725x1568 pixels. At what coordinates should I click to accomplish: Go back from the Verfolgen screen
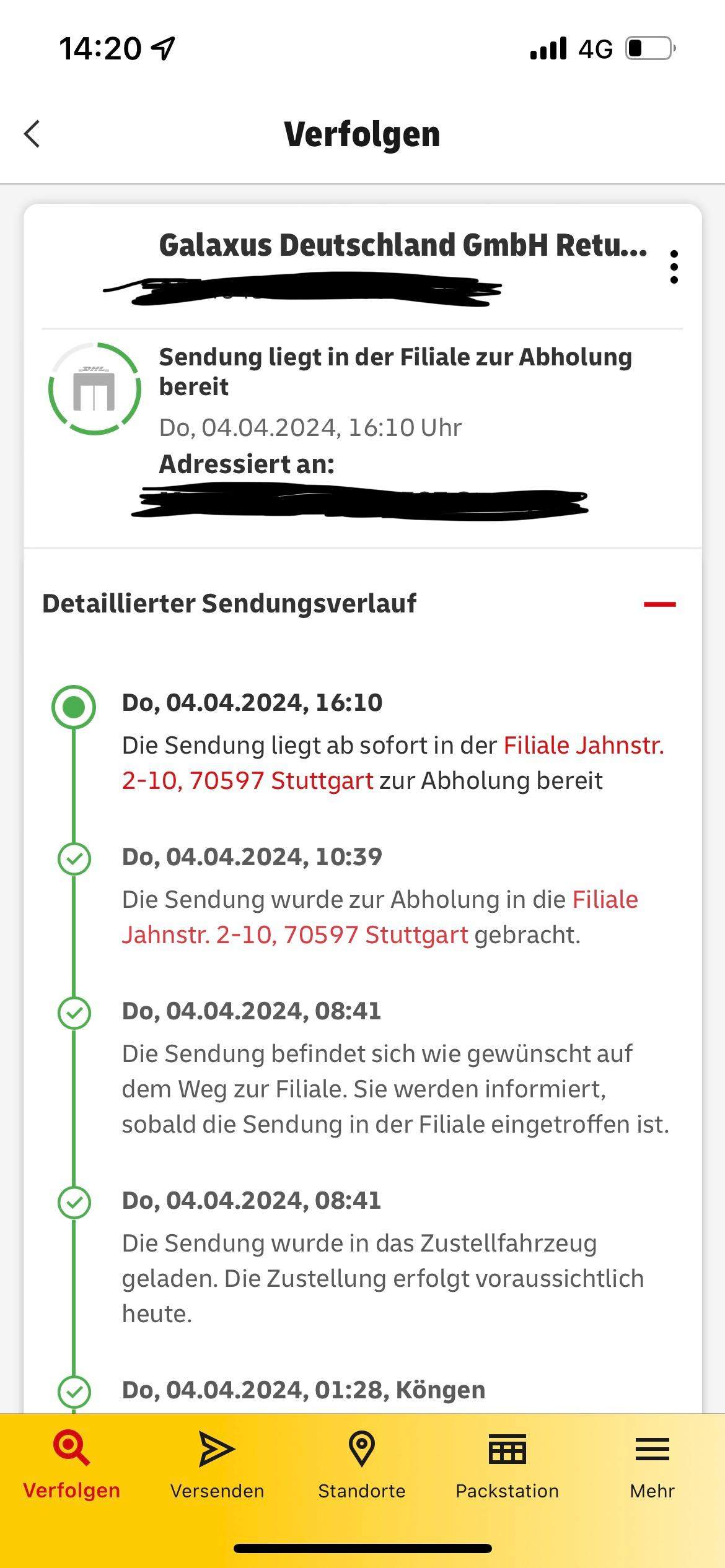[x=32, y=134]
